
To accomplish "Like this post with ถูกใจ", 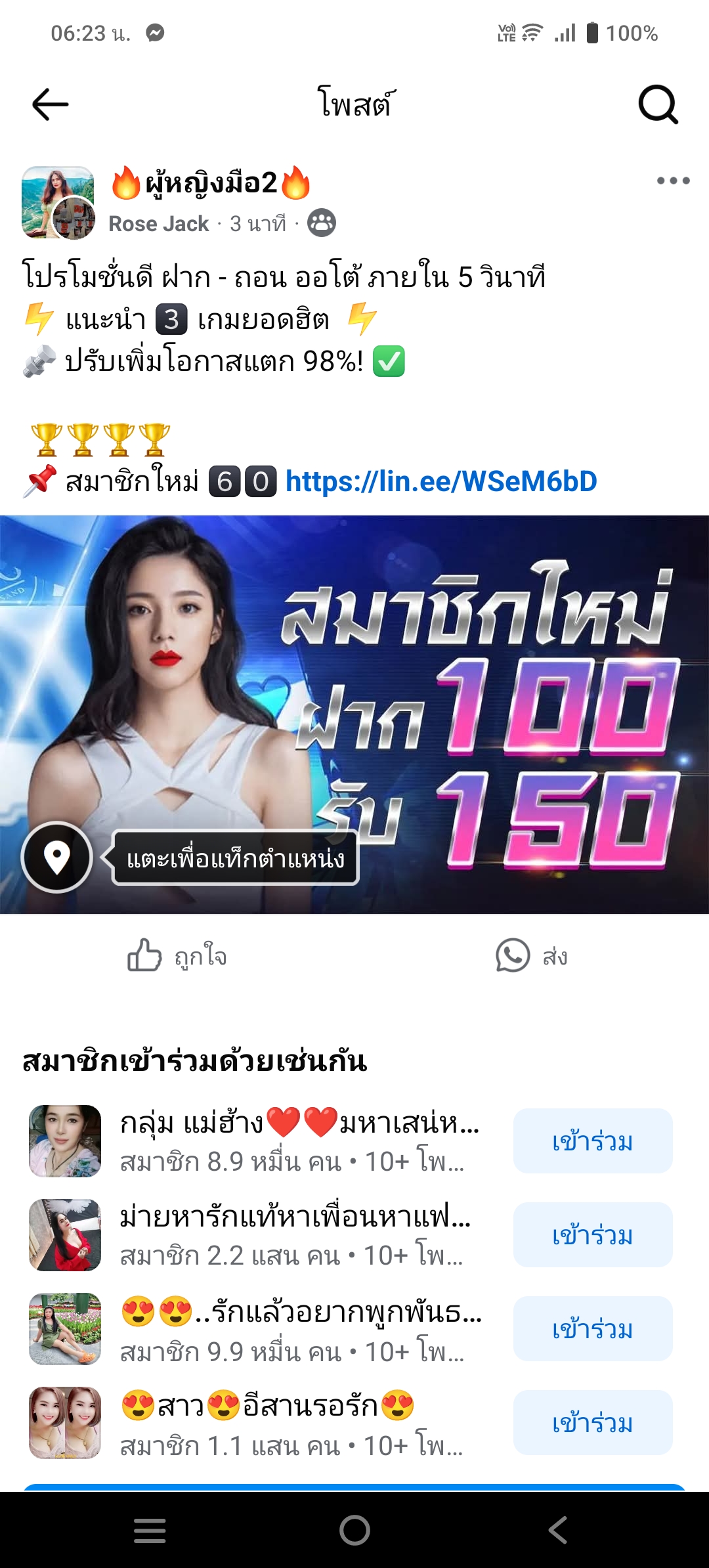I will (x=177, y=956).
